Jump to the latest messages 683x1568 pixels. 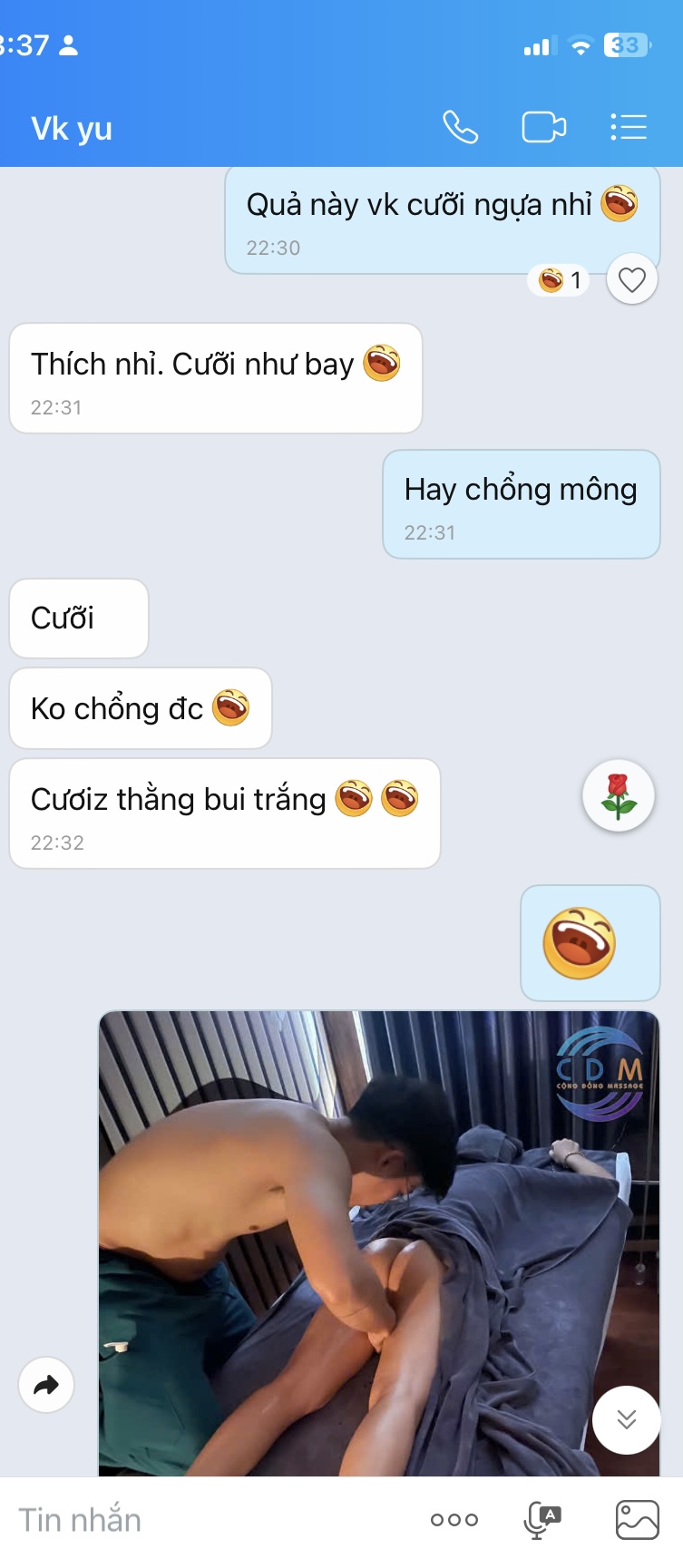[x=626, y=1419]
